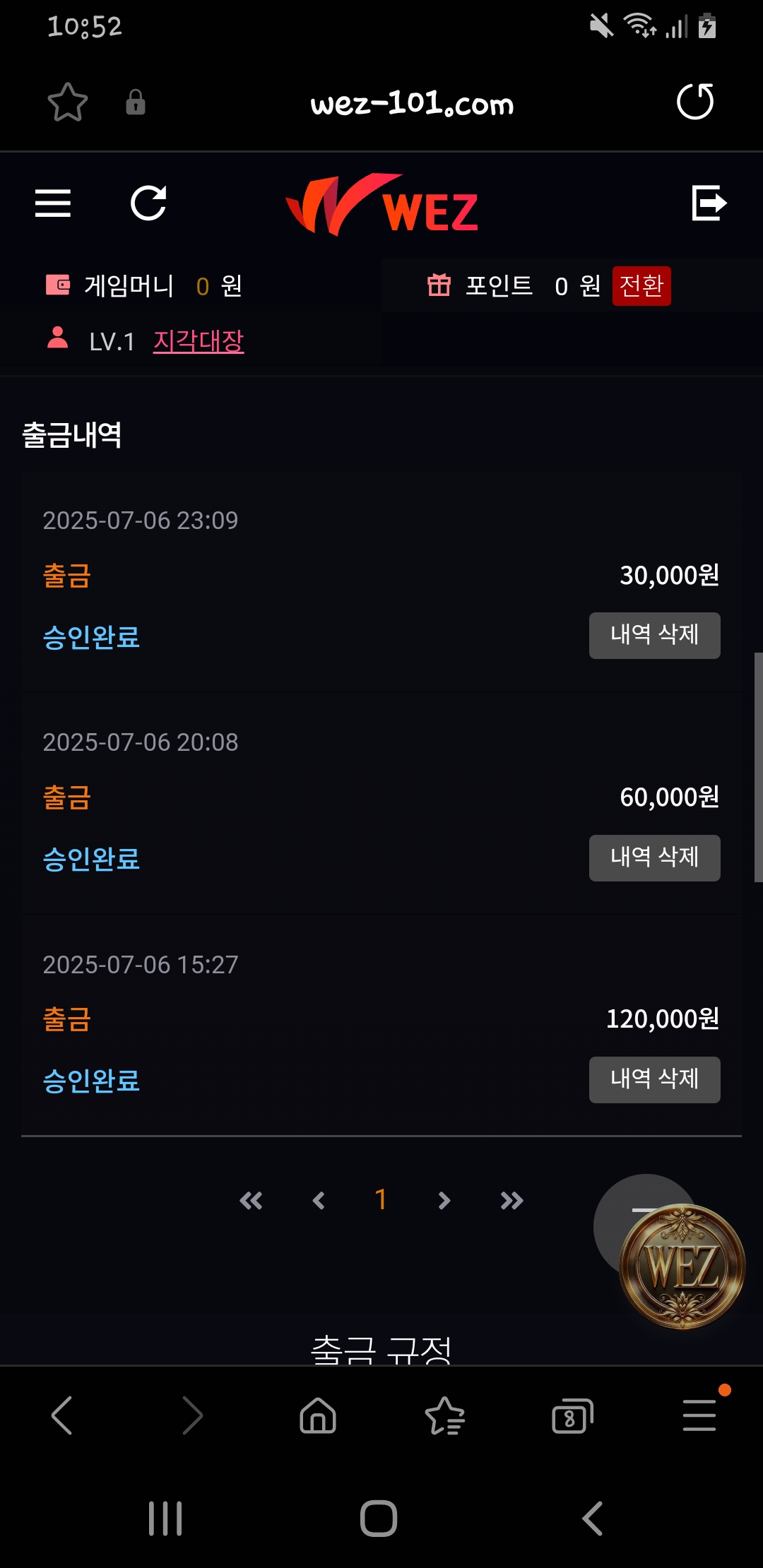The width and height of the screenshot is (763, 1568).
Task: Go to the previous page with the single left arrow
Action: coord(319,1200)
